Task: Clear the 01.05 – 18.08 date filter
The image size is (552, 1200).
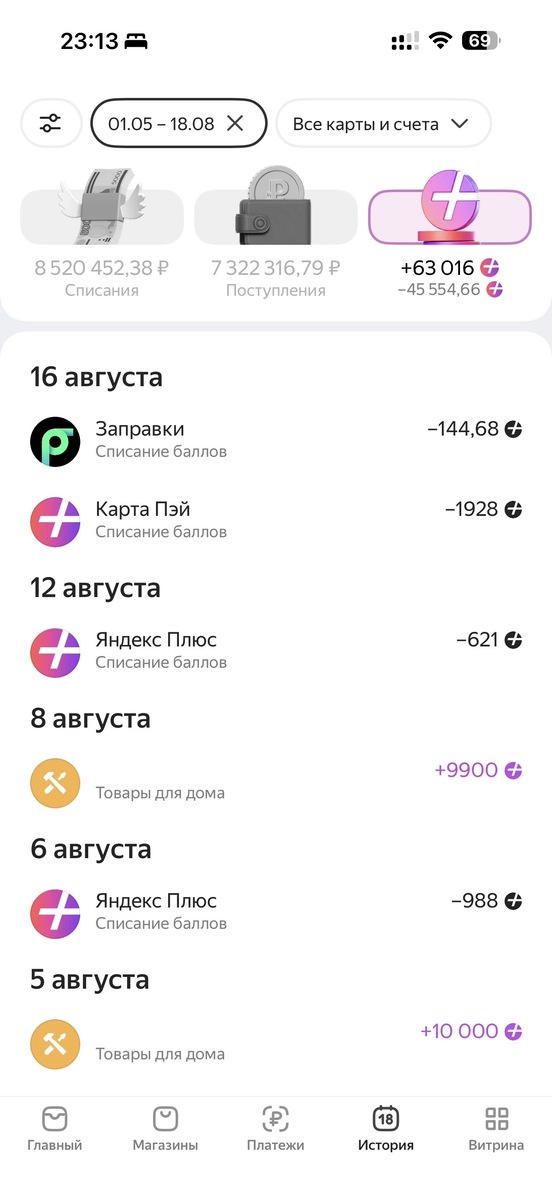Action: click(x=235, y=124)
